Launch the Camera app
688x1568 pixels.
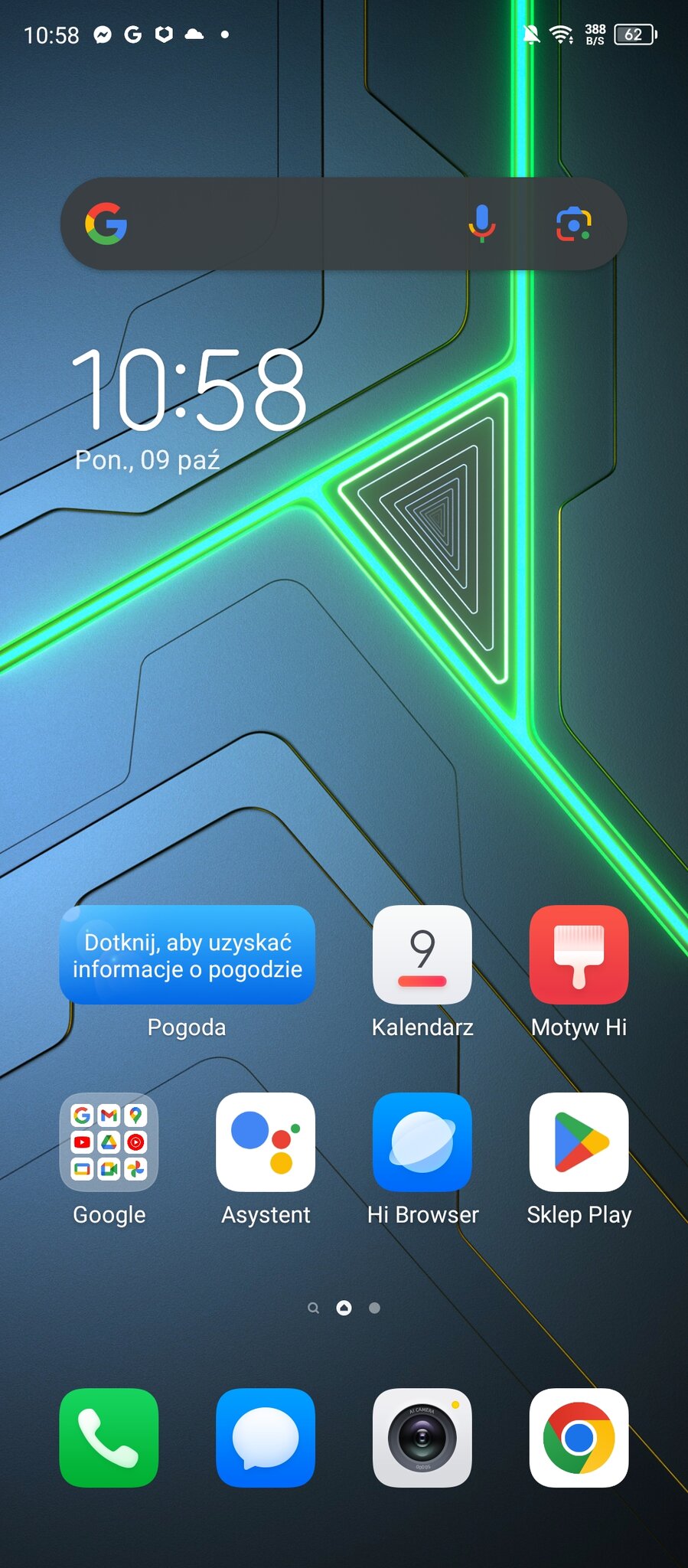pos(422,1437)
